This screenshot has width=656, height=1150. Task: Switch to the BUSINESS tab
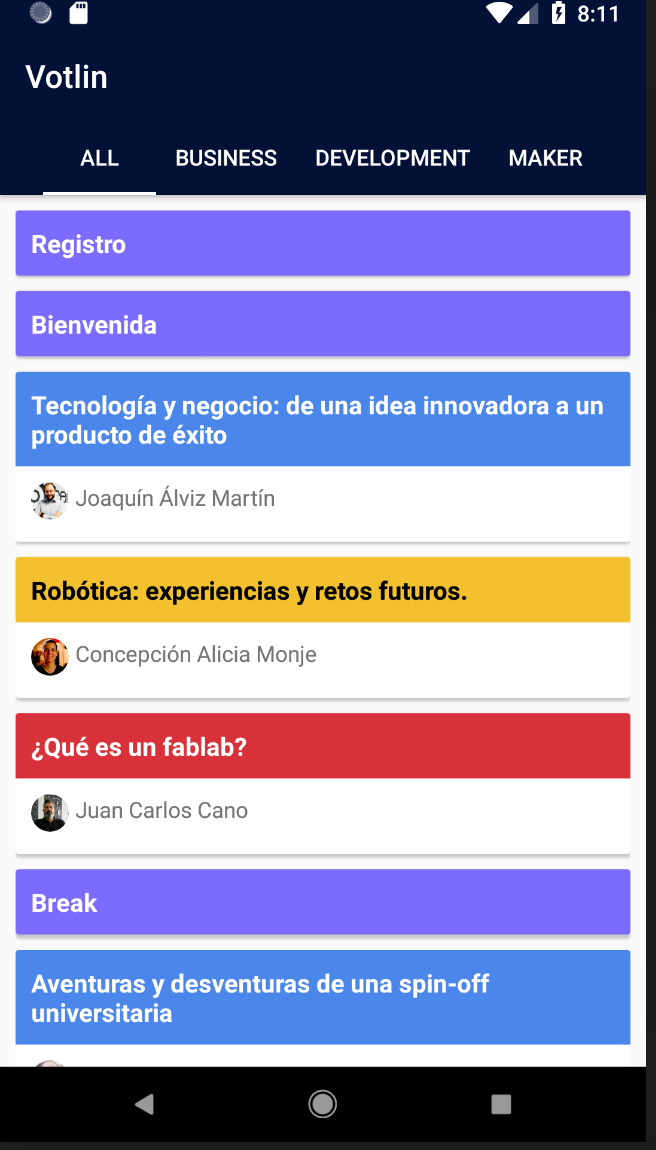coord(226,158)
